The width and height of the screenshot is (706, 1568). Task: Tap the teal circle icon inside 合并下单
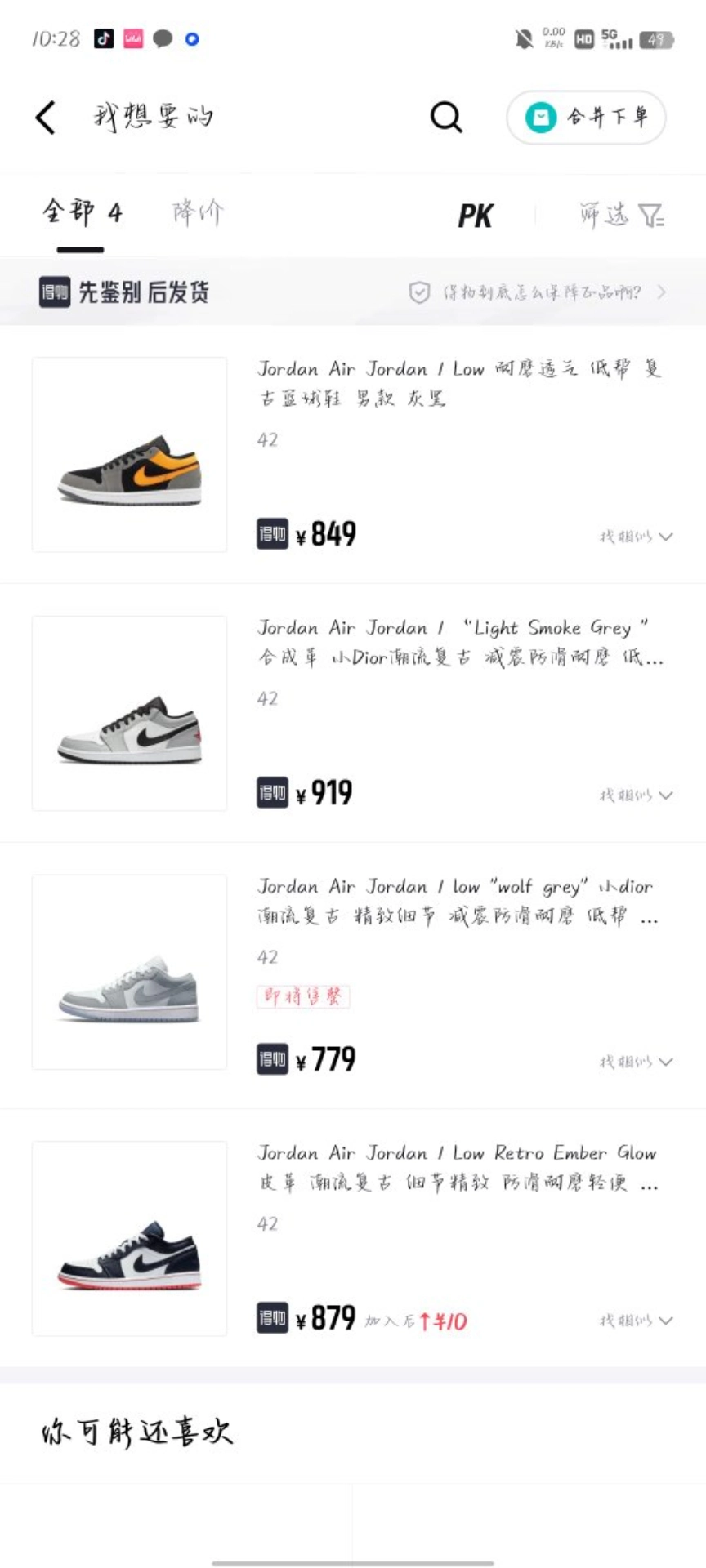click(540, 117)
